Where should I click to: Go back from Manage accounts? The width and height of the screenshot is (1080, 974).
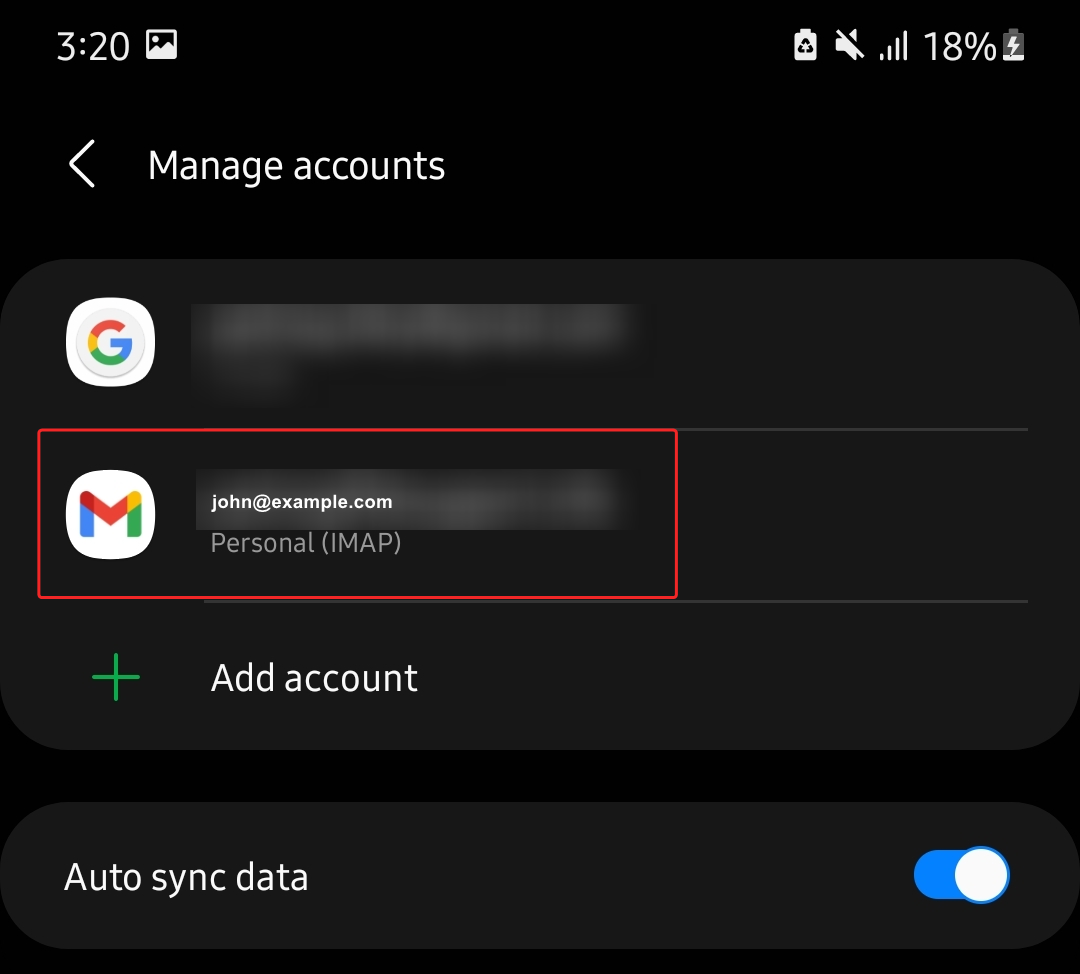(x=83, y=164)
